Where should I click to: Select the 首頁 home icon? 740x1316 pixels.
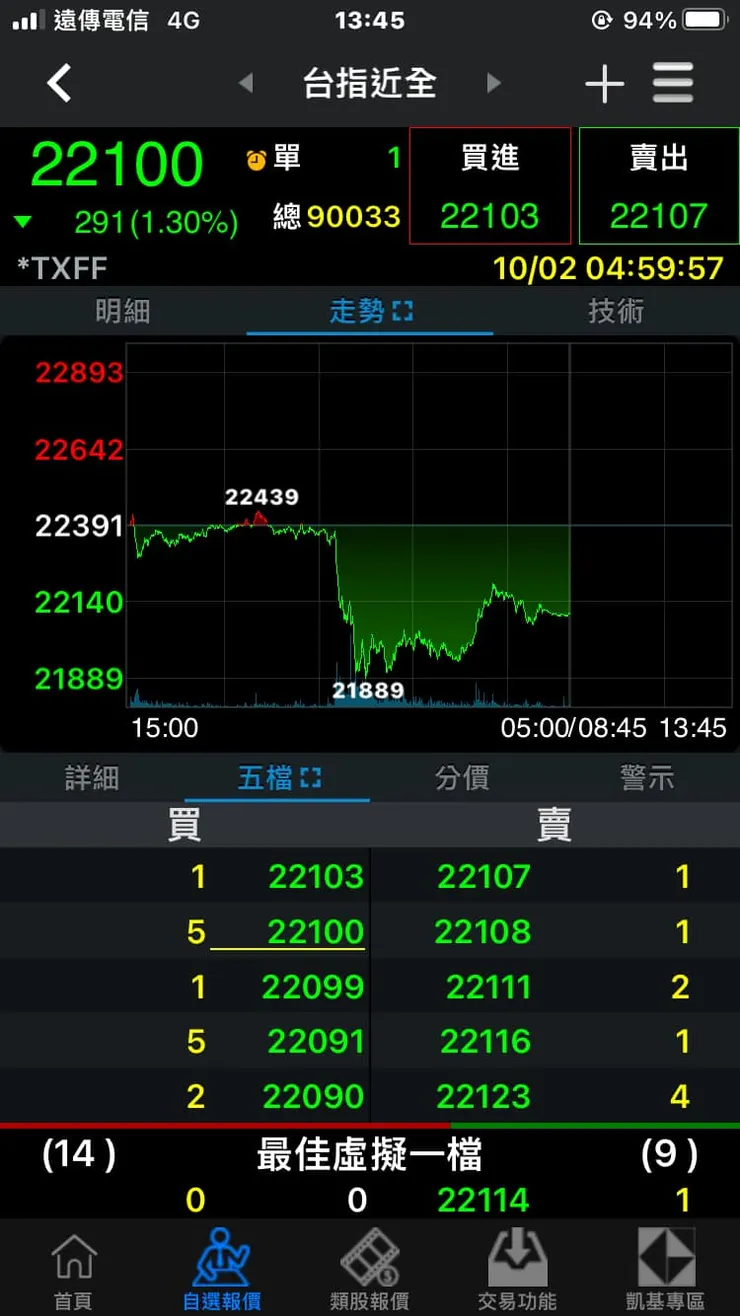74,1262
